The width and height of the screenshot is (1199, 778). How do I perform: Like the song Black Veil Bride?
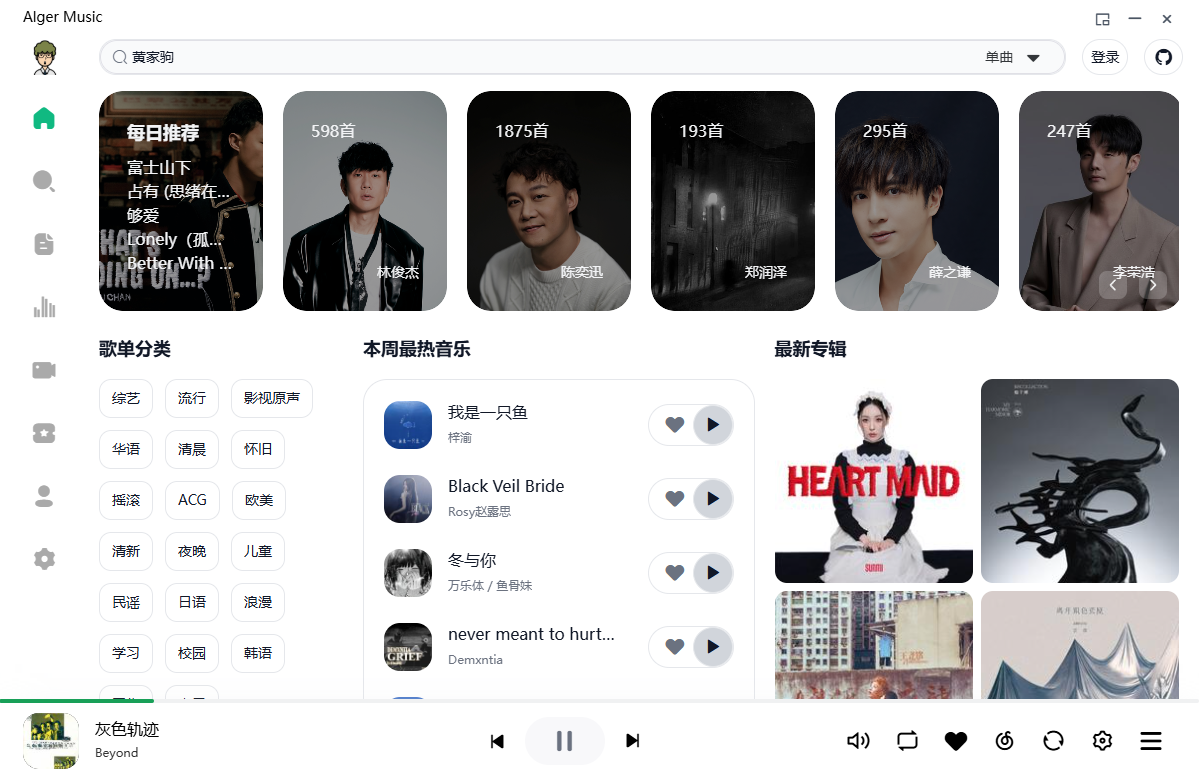[675, 499]
